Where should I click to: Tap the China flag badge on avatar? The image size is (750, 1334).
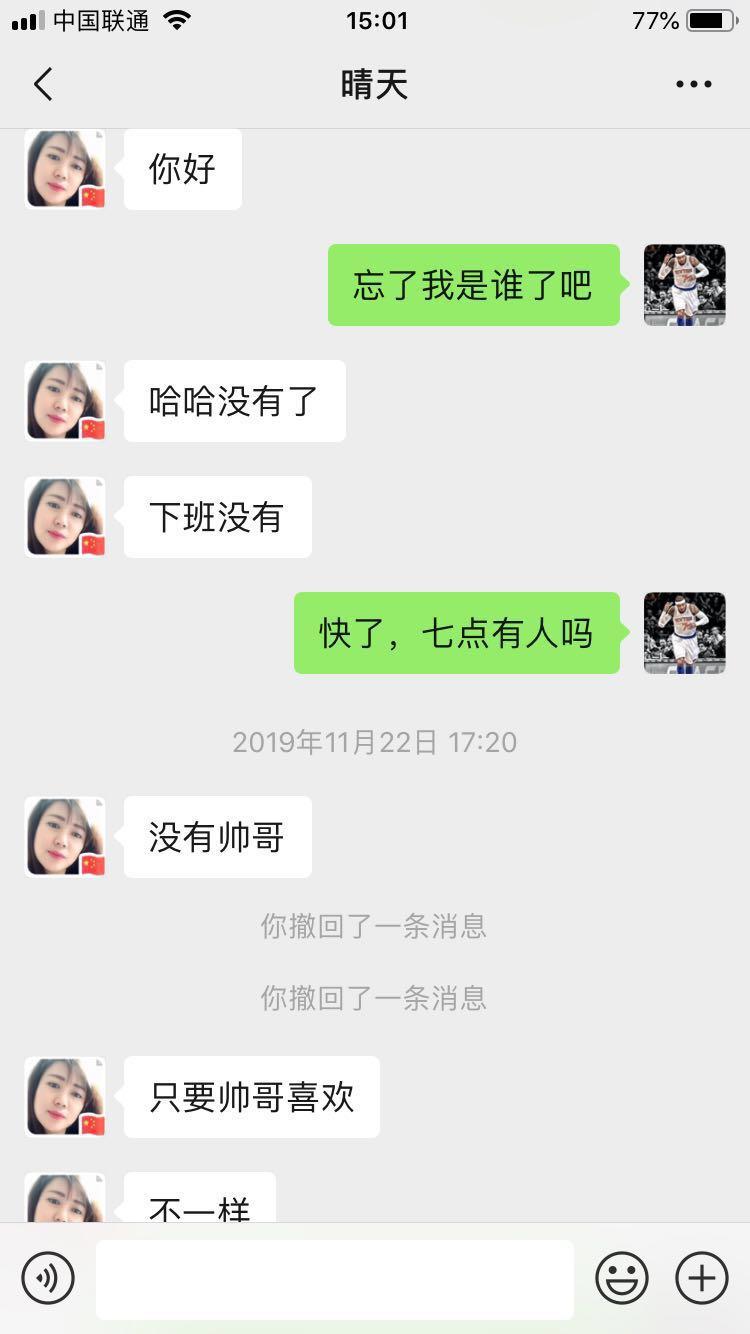click(93, 197)
